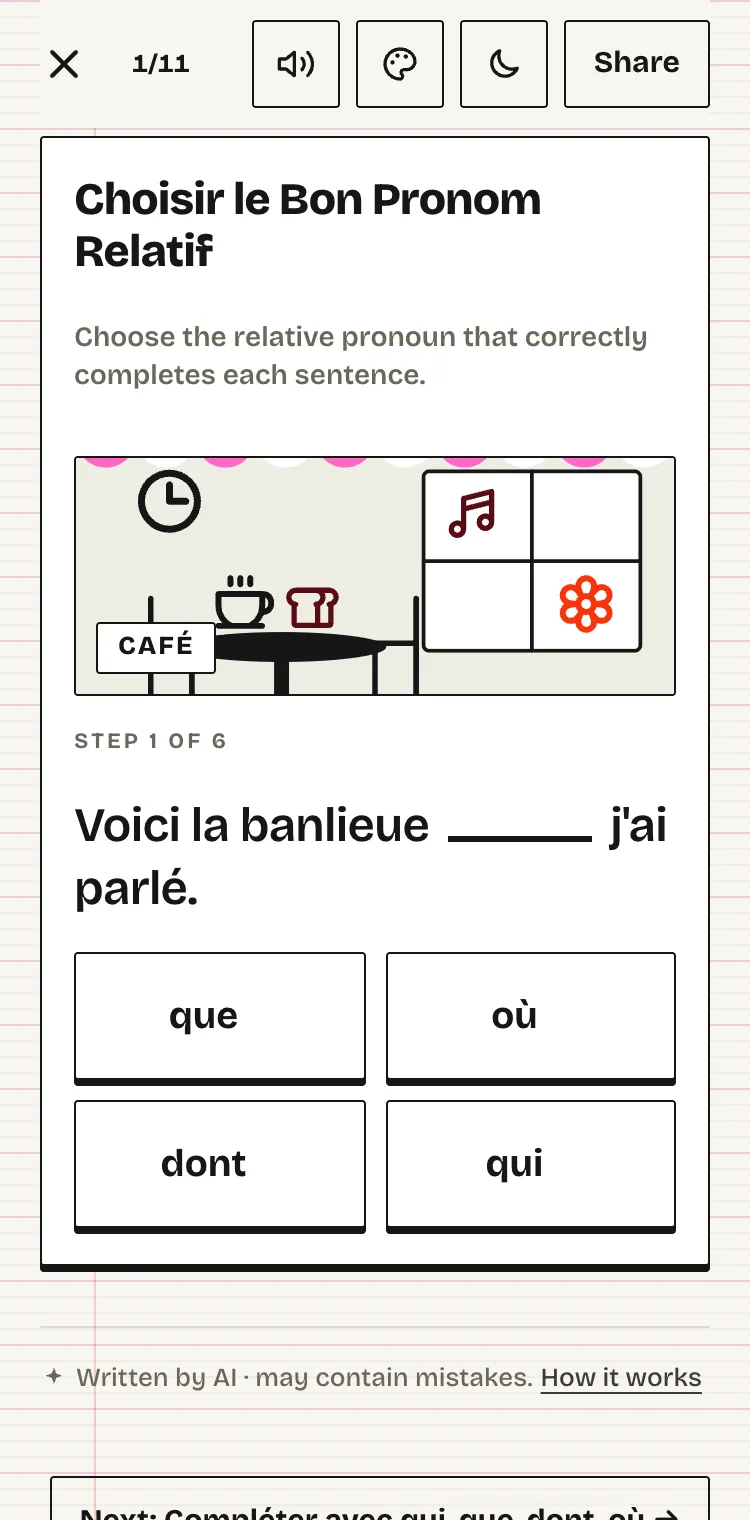Image resolution: width=750 pixels, height=1520 pixels.
Task: Switch to dark mode with moon icon
Action: click(x=504, y=64)
